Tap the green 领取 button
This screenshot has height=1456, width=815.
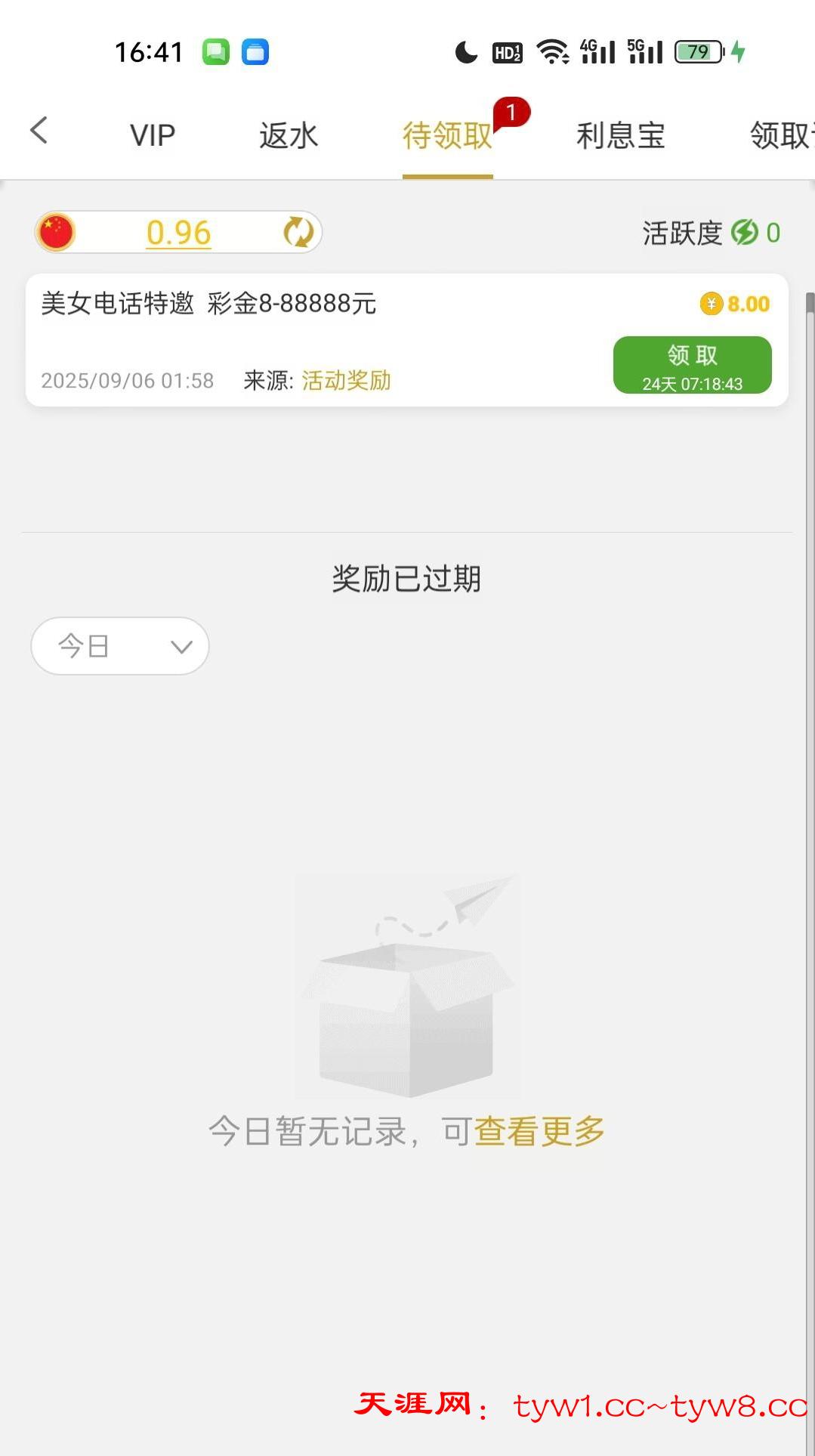point(692,365)
